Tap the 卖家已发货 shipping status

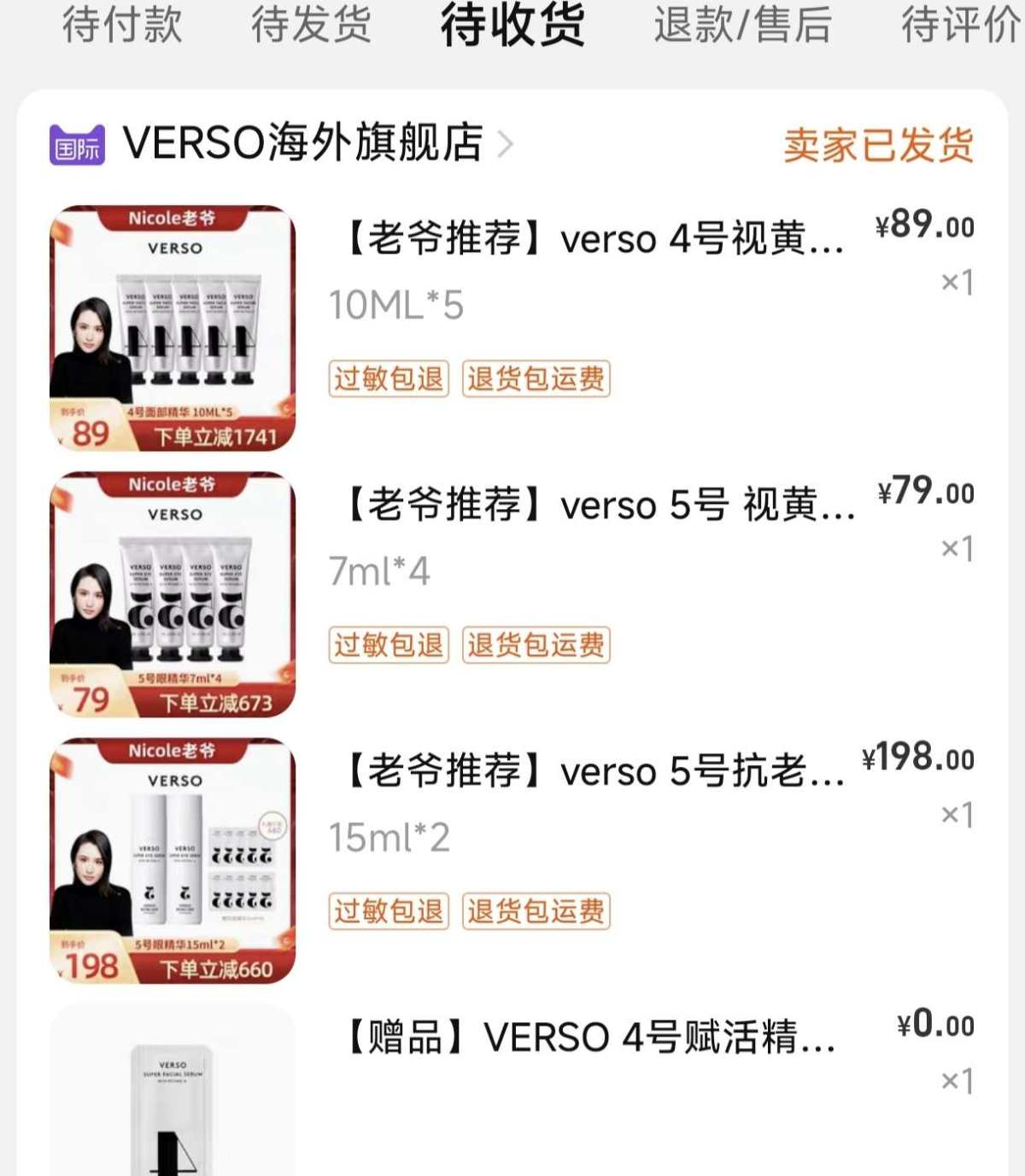(x=878, y=147)
